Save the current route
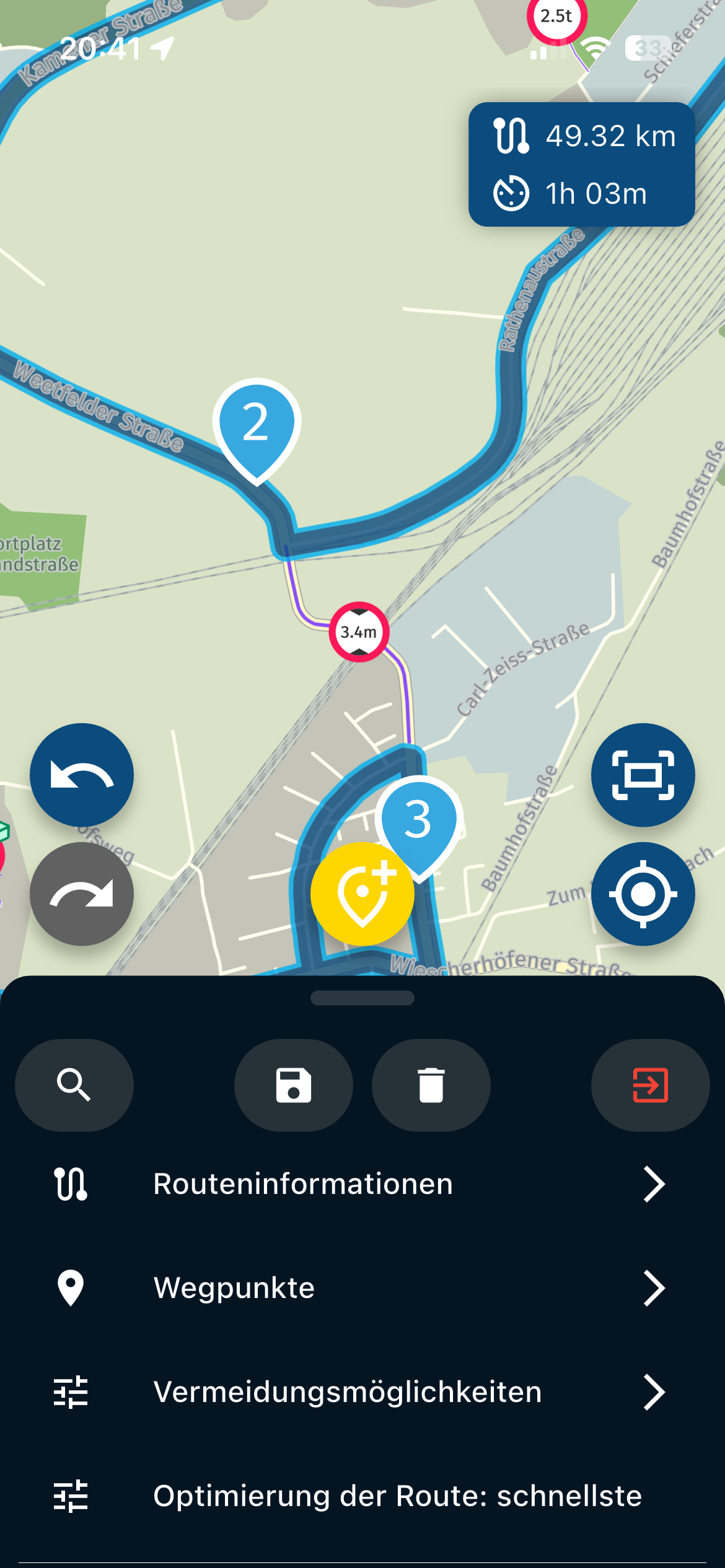Viewport: 725px width, 1568px height. coord(294,1085)
